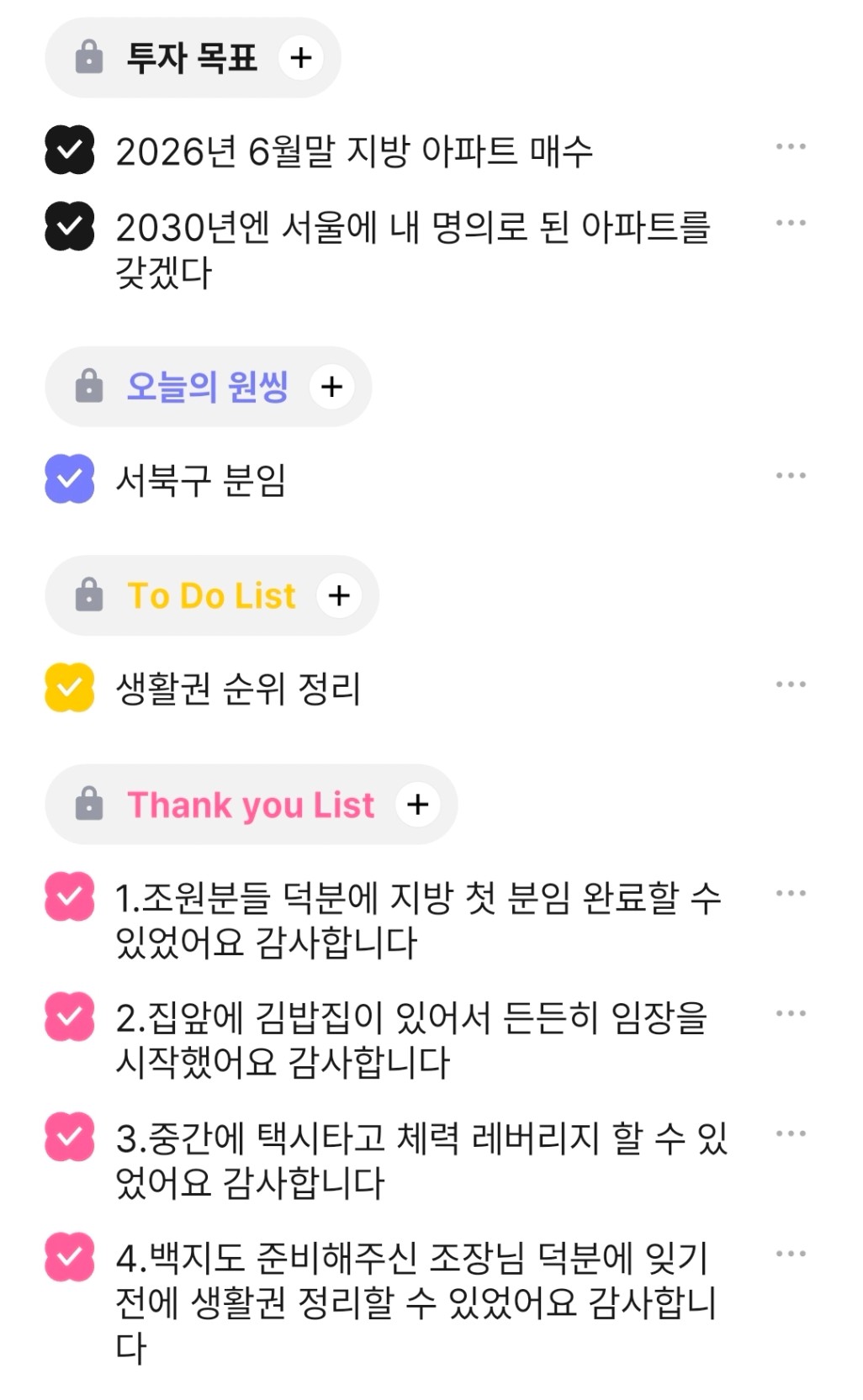Image resolution: width=863 pixels, height=1400 pixels.
Task: Add a new task to To Do List
Action: (x=339, y=595)
